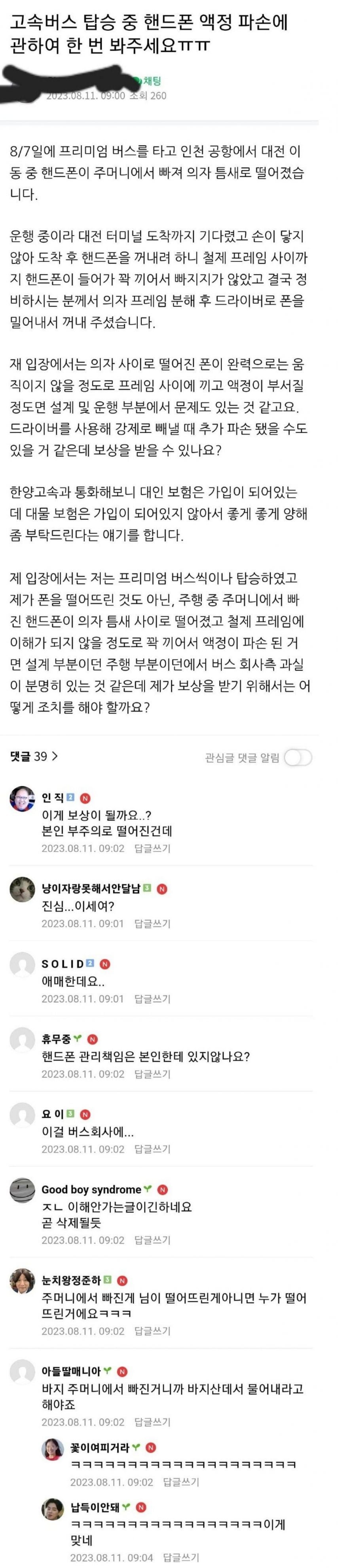Image resolution: width=338 pixels, height=1568 pixels.
Task: Reply to 눈치왕정준하's comment
Action: tap(152, 1331)
